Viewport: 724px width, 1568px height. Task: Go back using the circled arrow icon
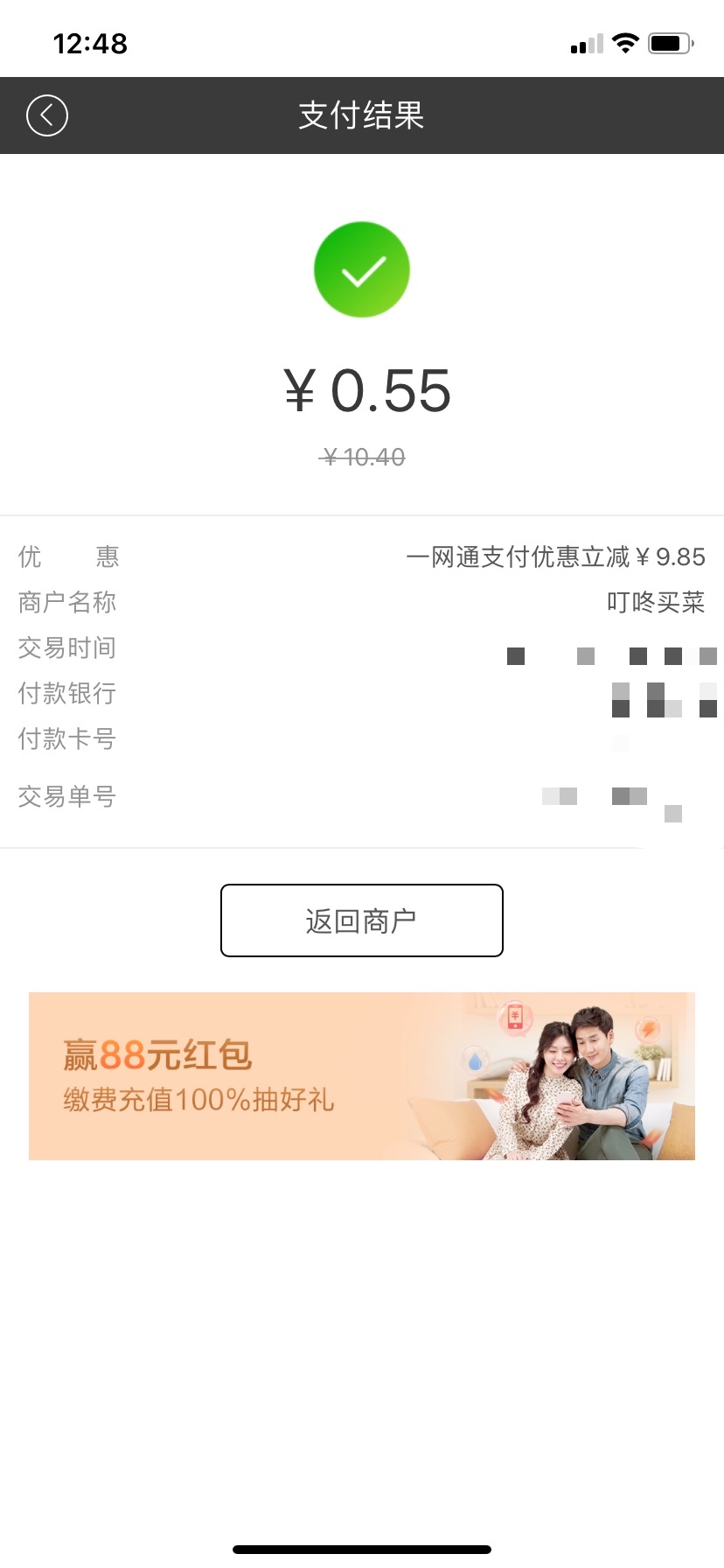(x=47, y=115)
